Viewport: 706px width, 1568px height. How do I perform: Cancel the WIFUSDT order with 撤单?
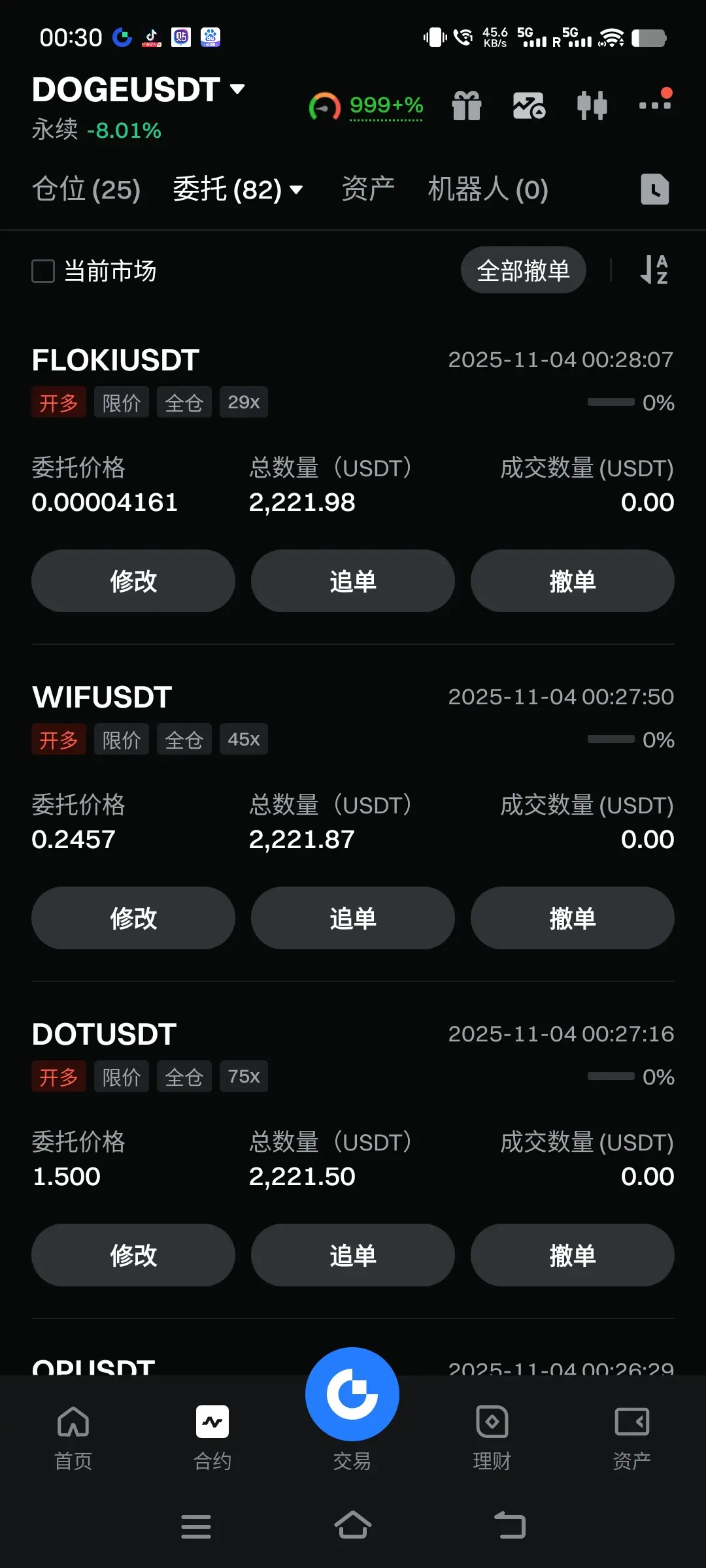[573, 918]
